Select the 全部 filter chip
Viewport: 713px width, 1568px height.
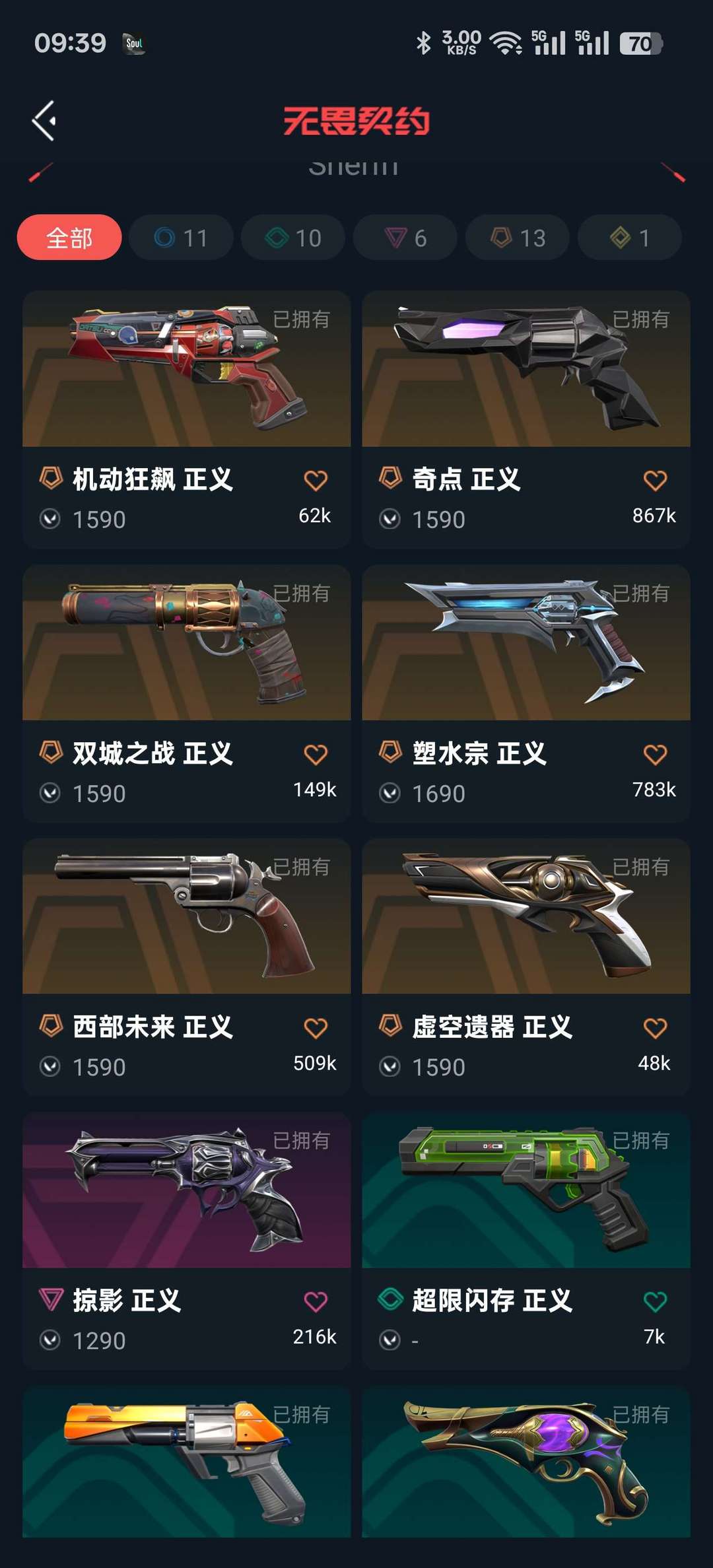(69, 238)
